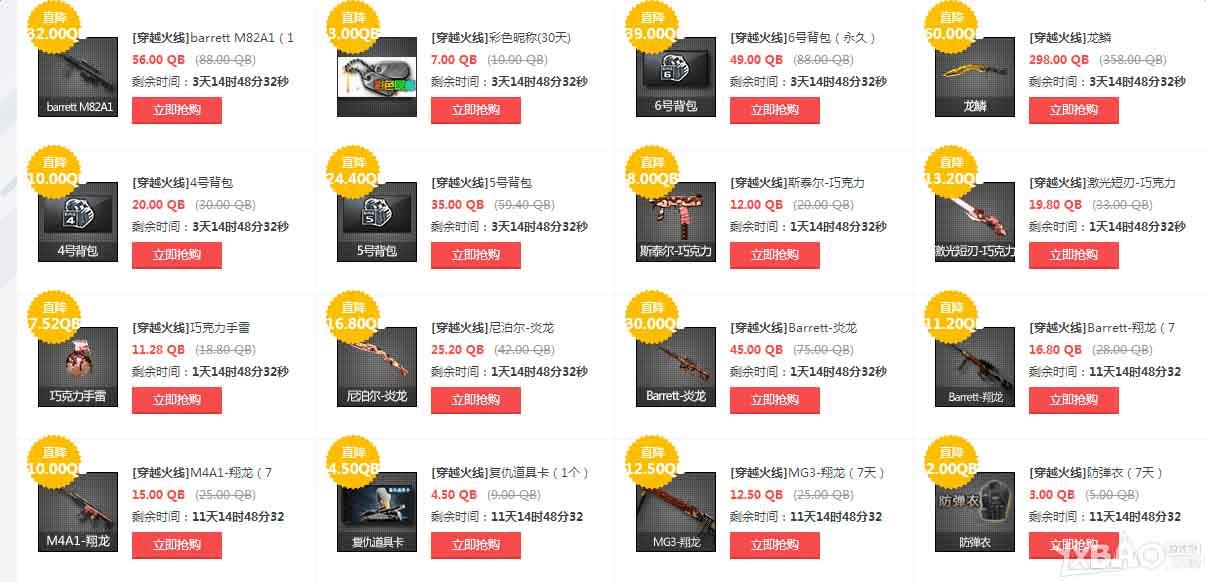This screenshot has height=582, width=1206.
Task: Tap 立即抢购 for barrett M82A1
Action: [x=176, y=110]
